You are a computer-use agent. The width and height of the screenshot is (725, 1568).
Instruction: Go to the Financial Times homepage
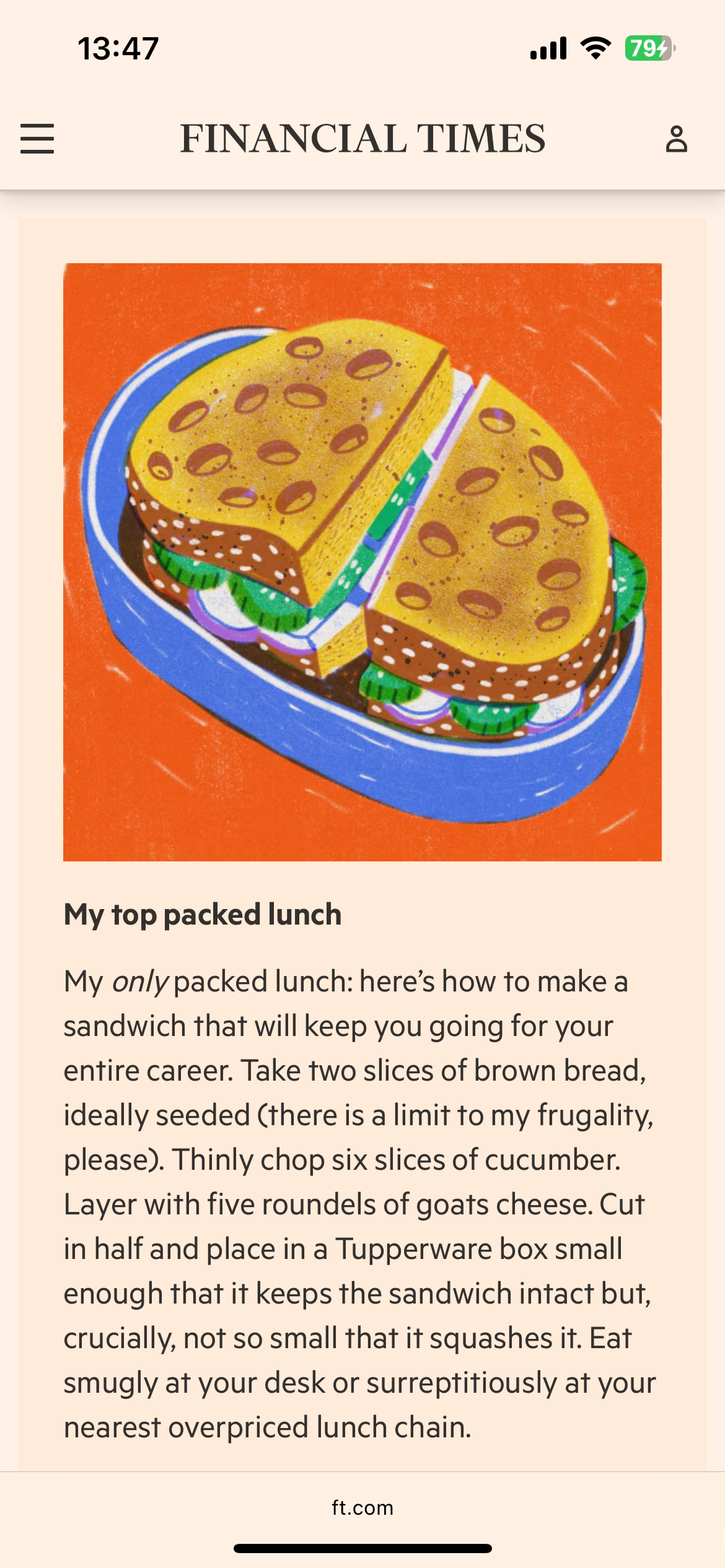click(362, 138)
